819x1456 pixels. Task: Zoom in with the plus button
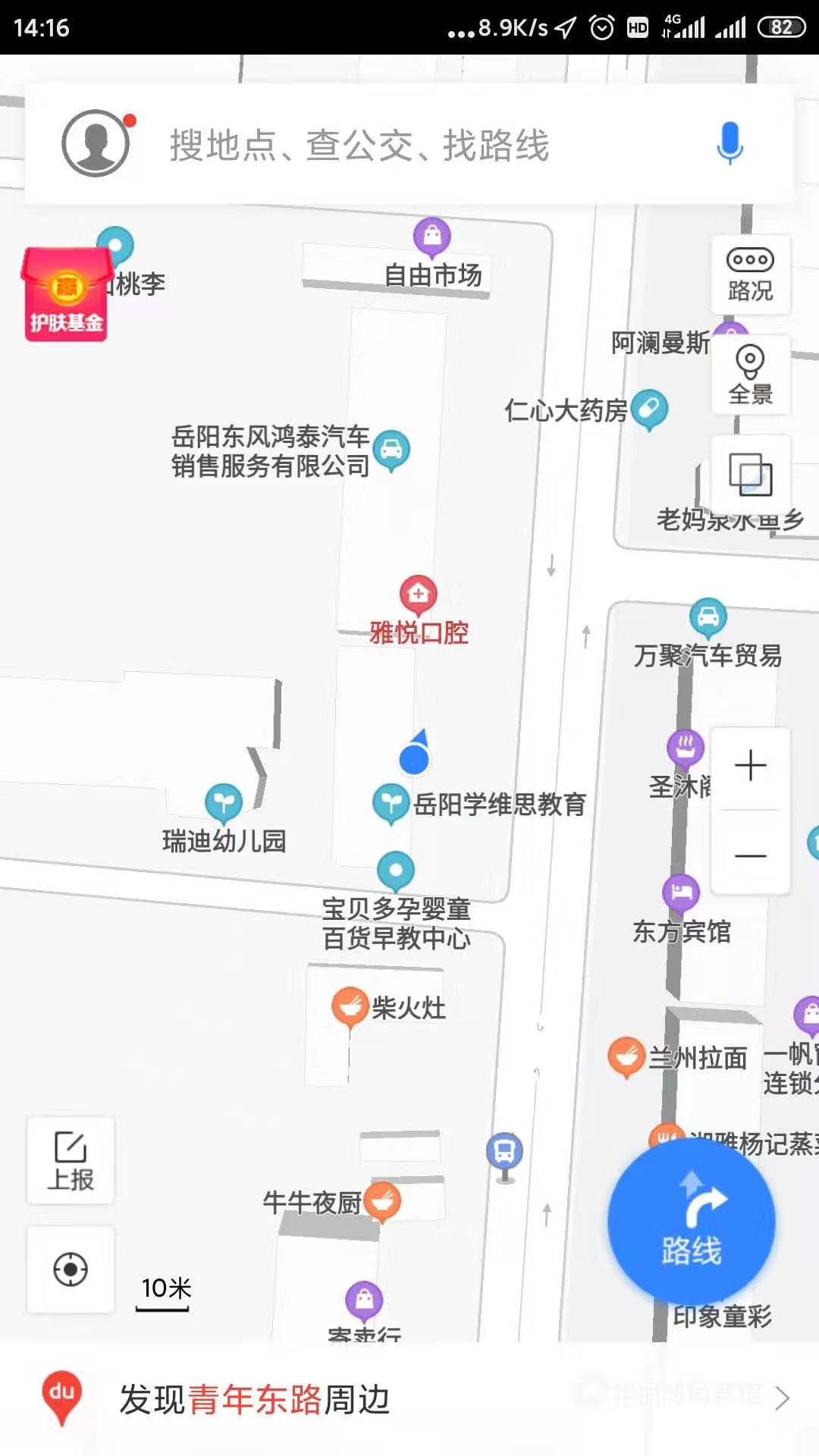(750, 765)
